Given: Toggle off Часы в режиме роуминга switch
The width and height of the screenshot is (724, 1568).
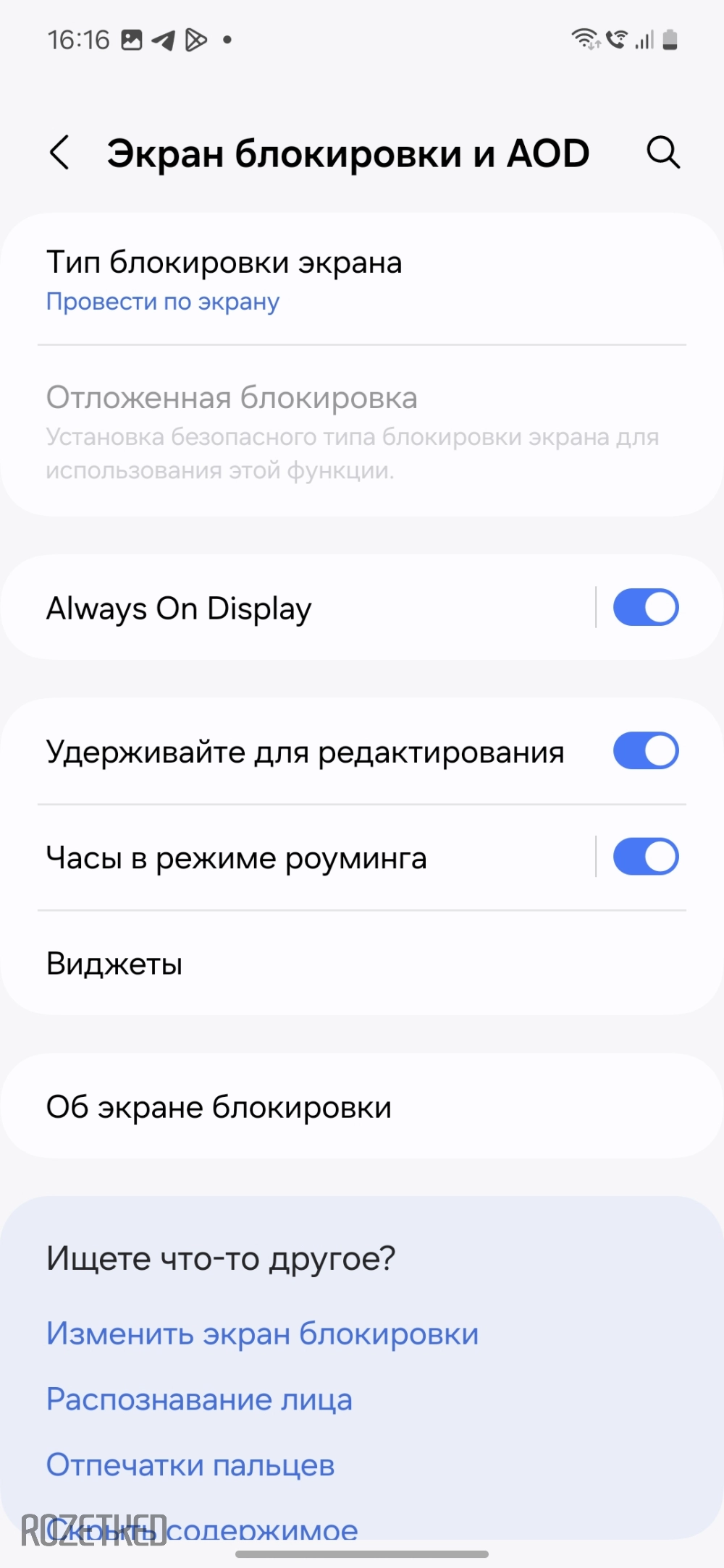Looking at the screenshot, I should (x=645, y=857).
